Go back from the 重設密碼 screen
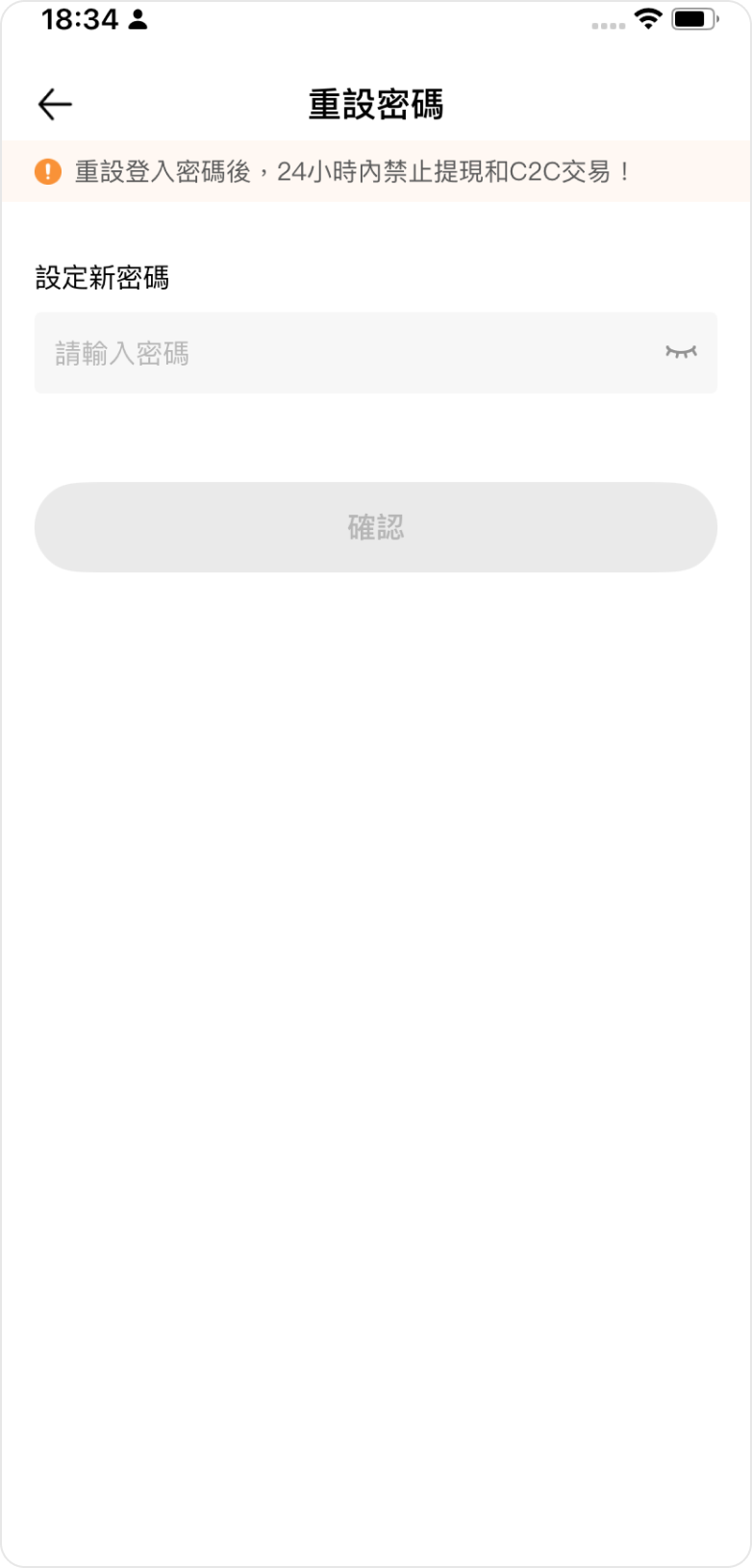Viewport: 752px width, 1568px height. point(55,104)
